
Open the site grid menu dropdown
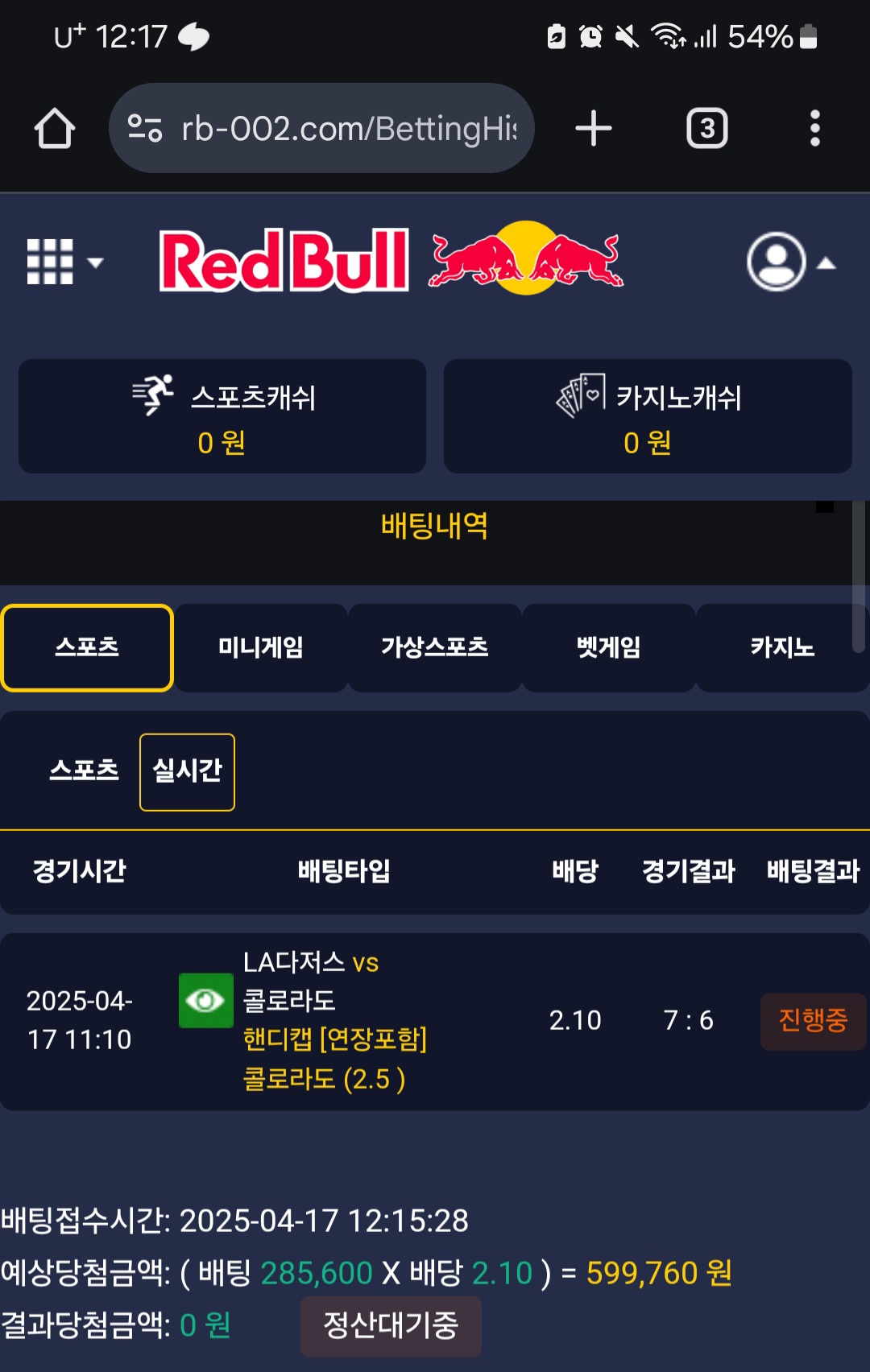[x=64, y=262]
